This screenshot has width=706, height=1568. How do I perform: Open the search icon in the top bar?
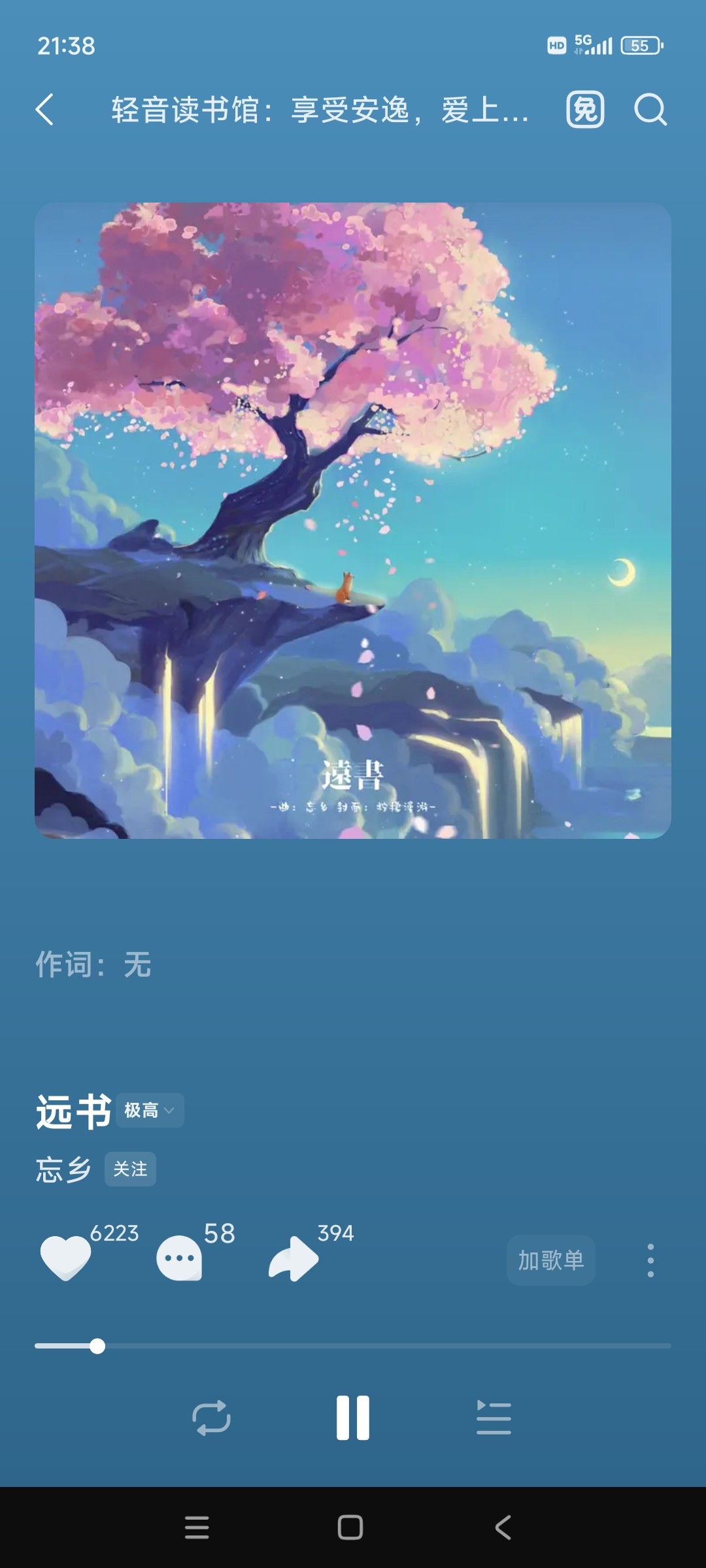pos(650,109)
